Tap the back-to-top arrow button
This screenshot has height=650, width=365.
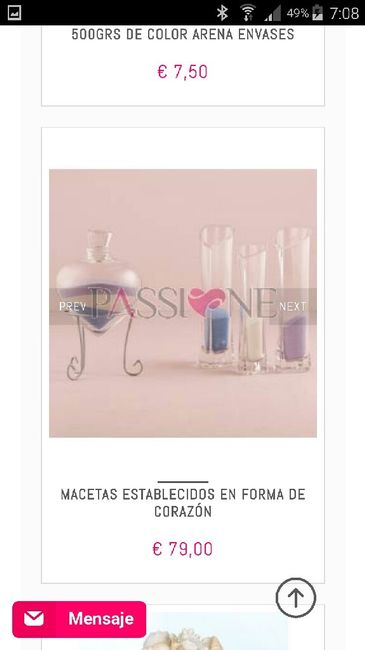(x=296, y=597)
